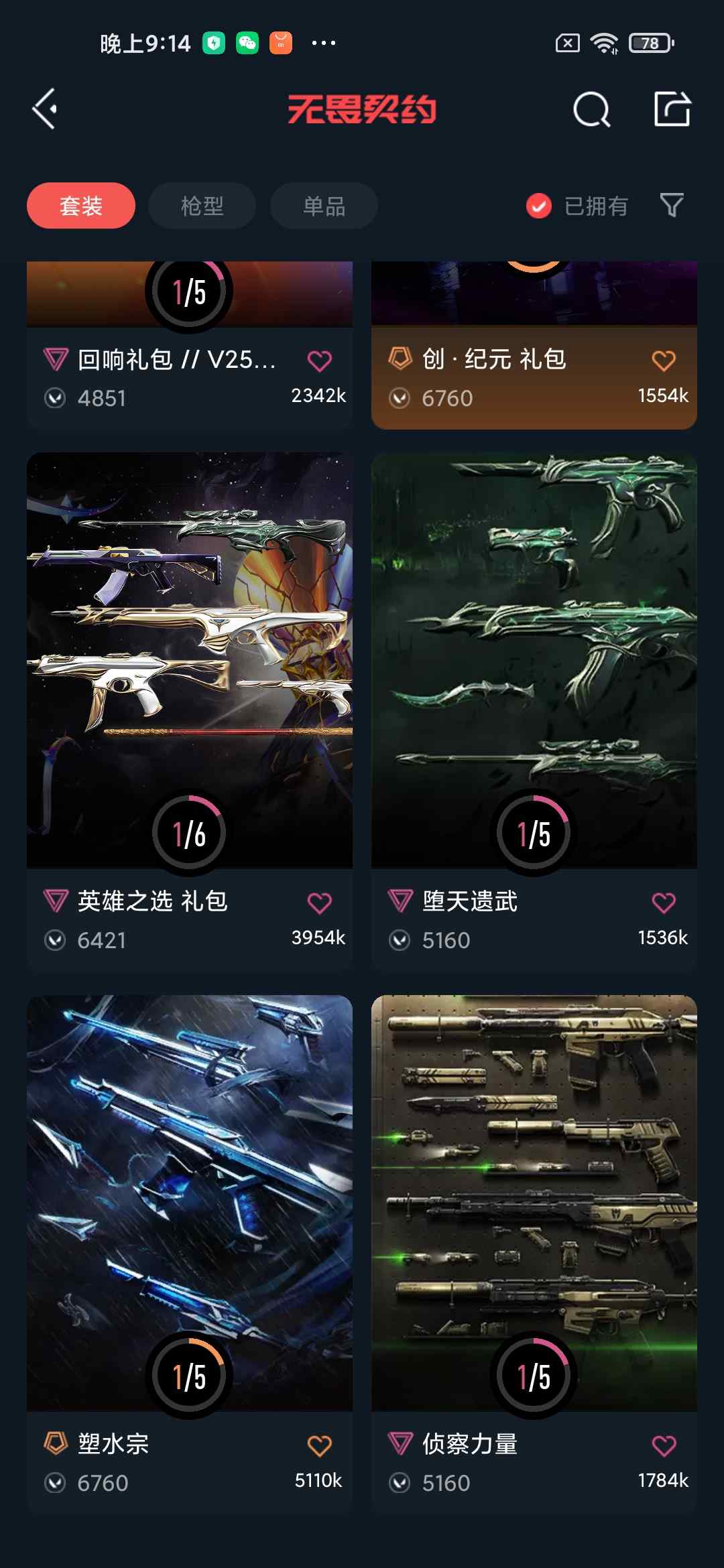View the 回响礼包 // V25 bundle
The height and width of the screenshot is (1568, 724).
(x=176, y=361)
